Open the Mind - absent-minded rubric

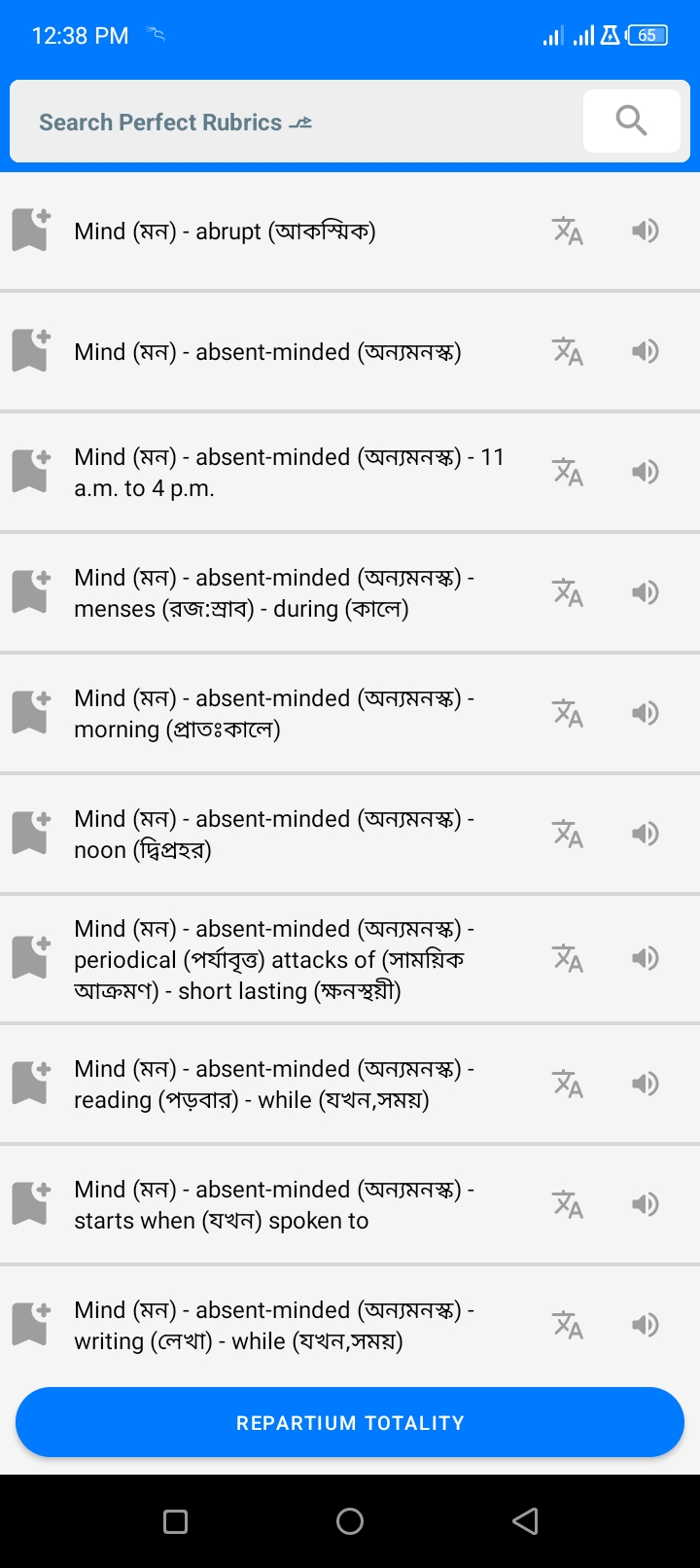pos(267,352)
